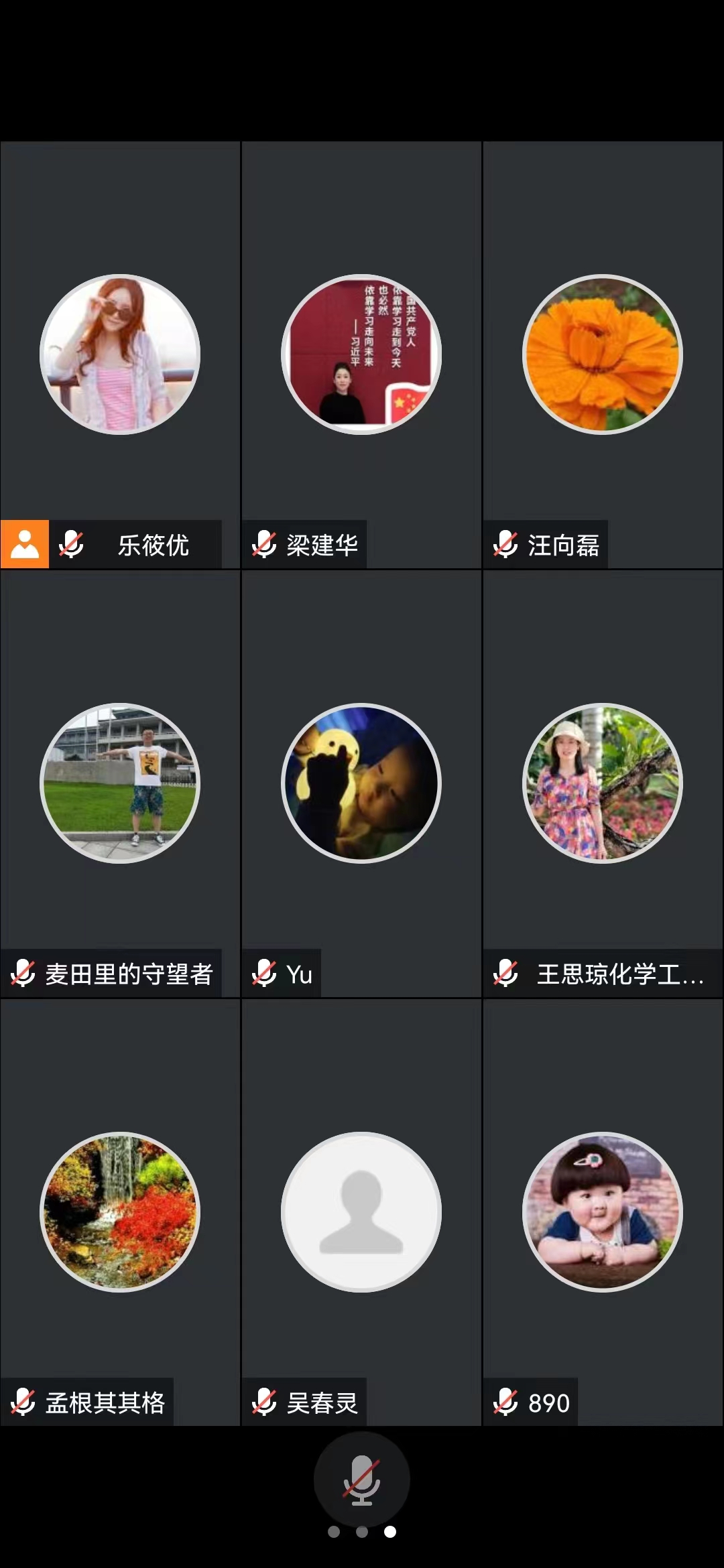Open 梁建华's participant tile
This screenshot has height=1568, width=724.
pos(361,355)
